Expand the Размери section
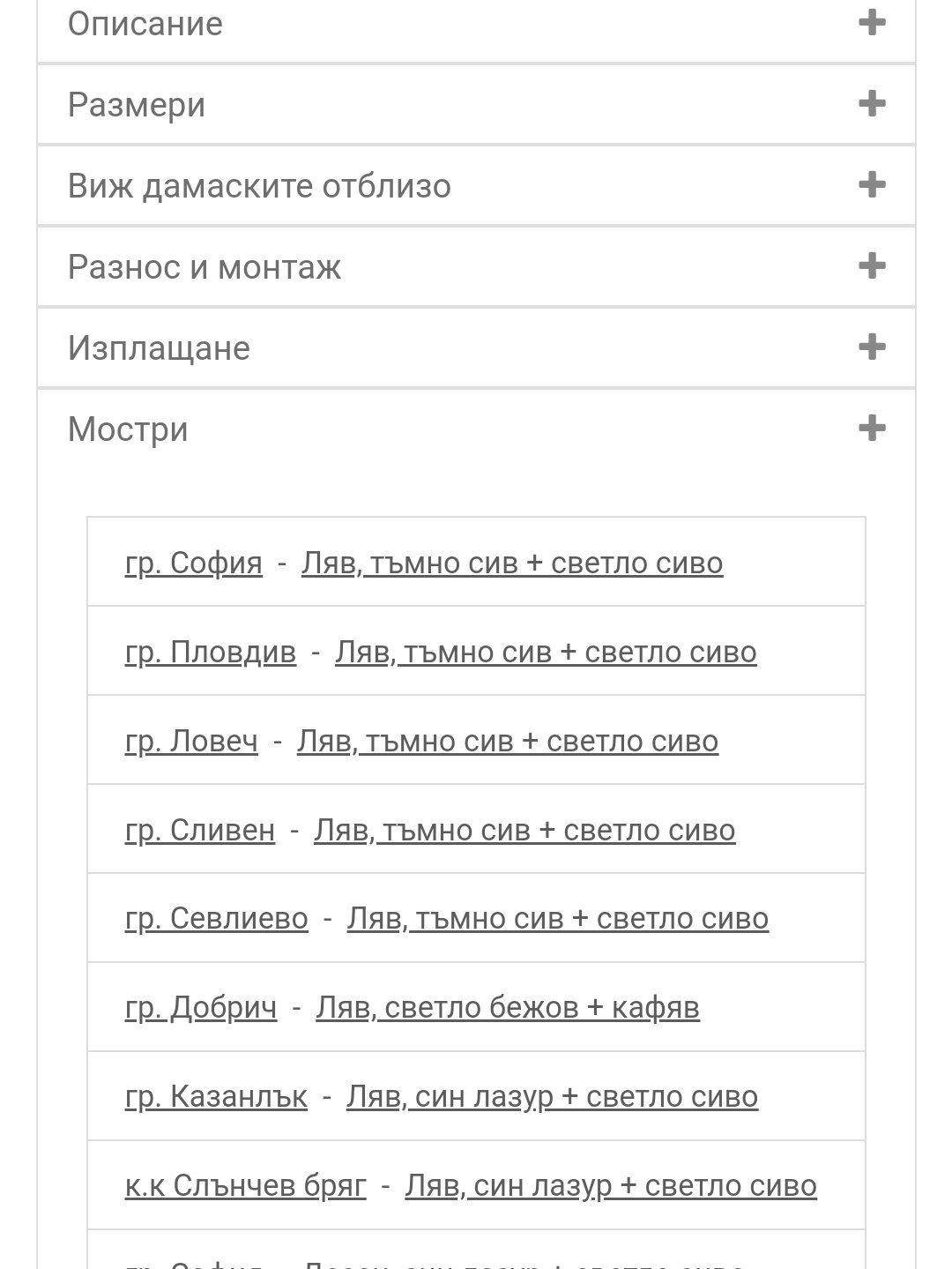 (476, 104)
